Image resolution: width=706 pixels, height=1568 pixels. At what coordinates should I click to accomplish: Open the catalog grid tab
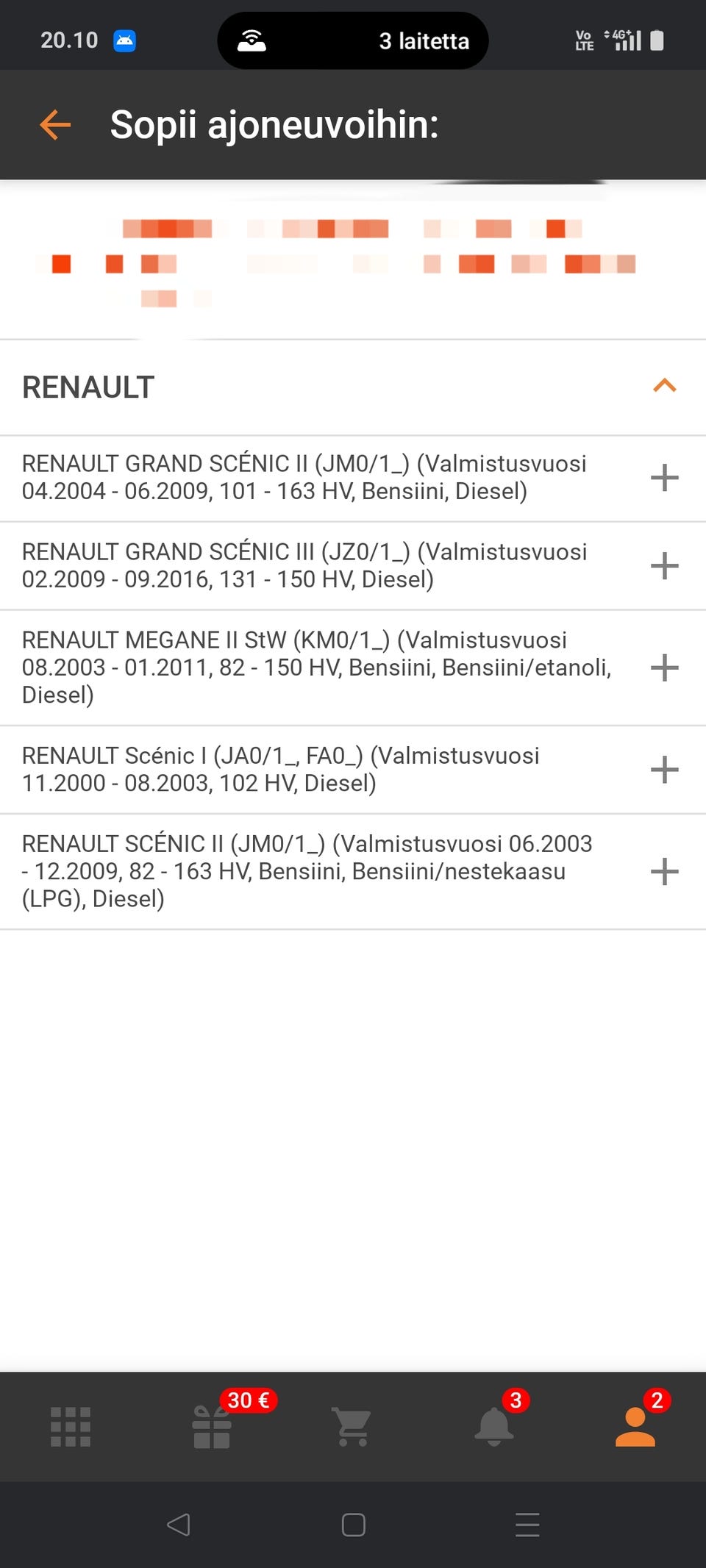pos(71,1427)
